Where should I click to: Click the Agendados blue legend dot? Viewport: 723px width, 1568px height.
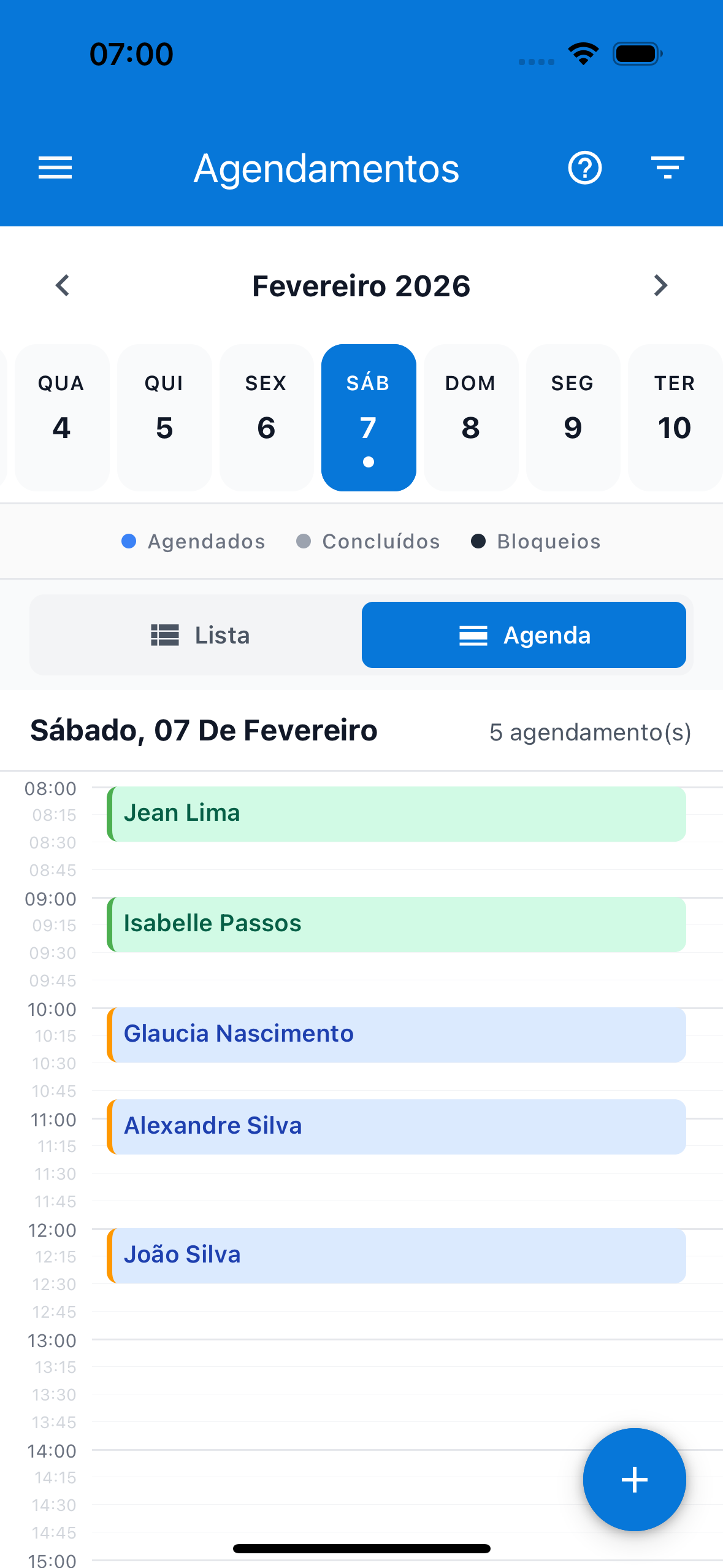(x=129, y=541)
